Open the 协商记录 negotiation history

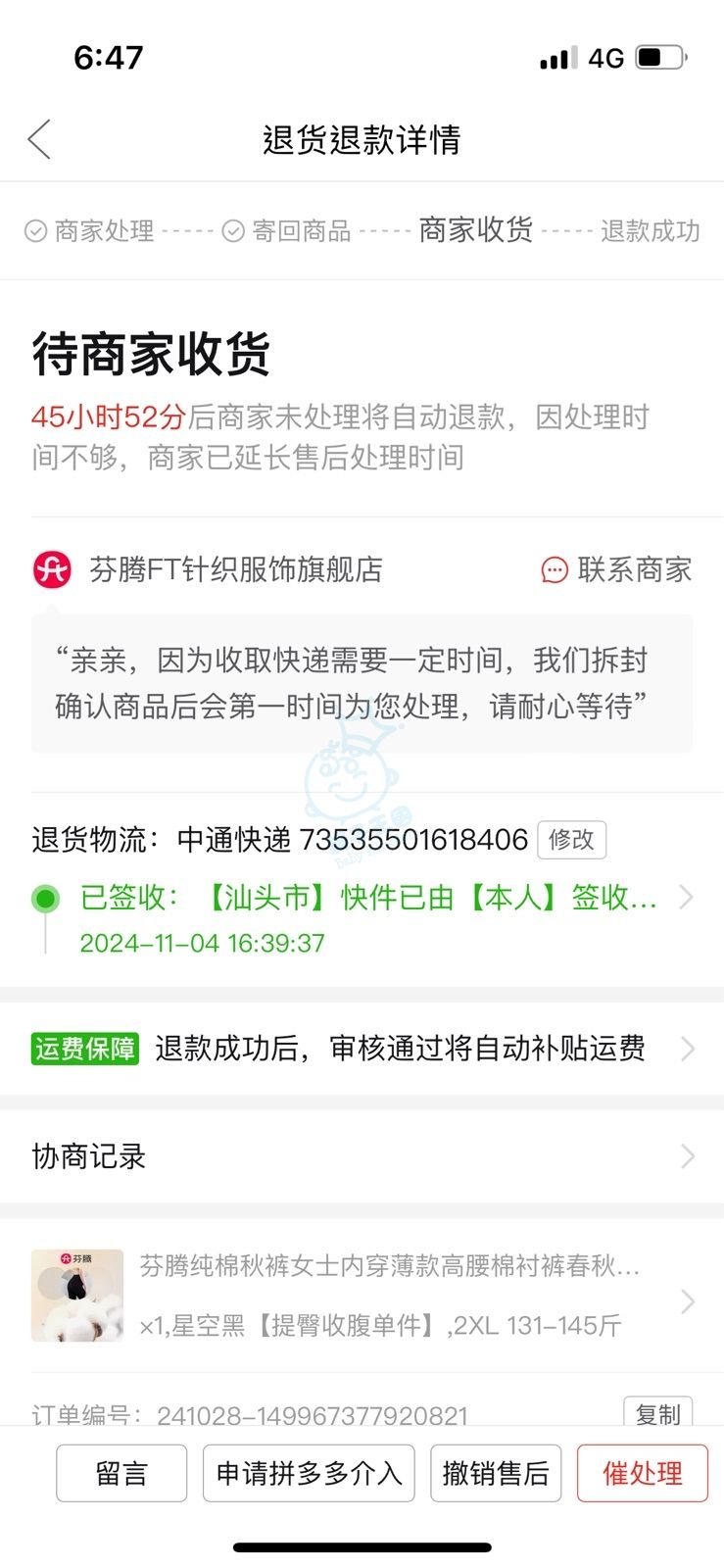pos(362,1156)
